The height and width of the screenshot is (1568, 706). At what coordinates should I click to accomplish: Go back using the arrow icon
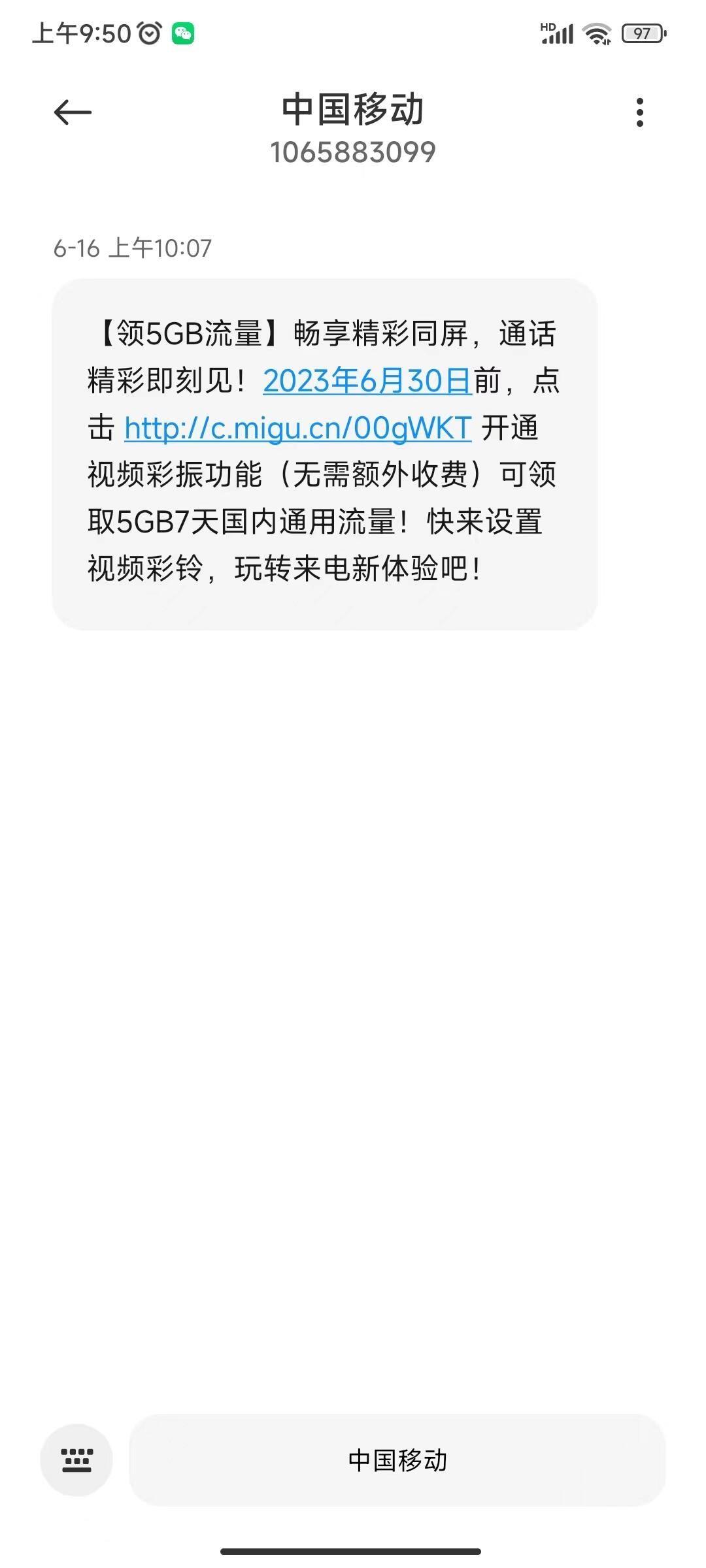(73, 112)
